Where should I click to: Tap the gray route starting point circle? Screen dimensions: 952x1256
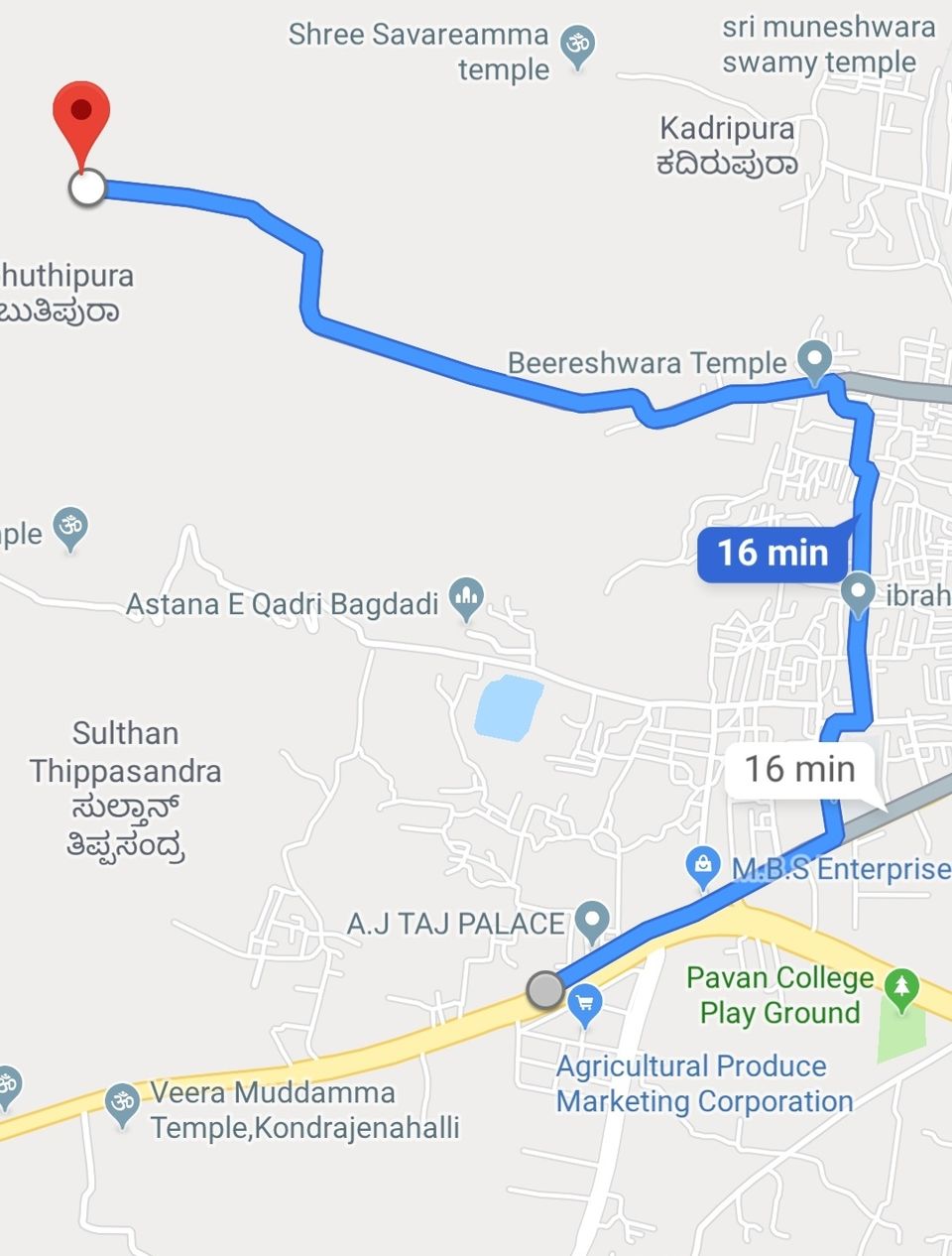click(x=544, y=990)
